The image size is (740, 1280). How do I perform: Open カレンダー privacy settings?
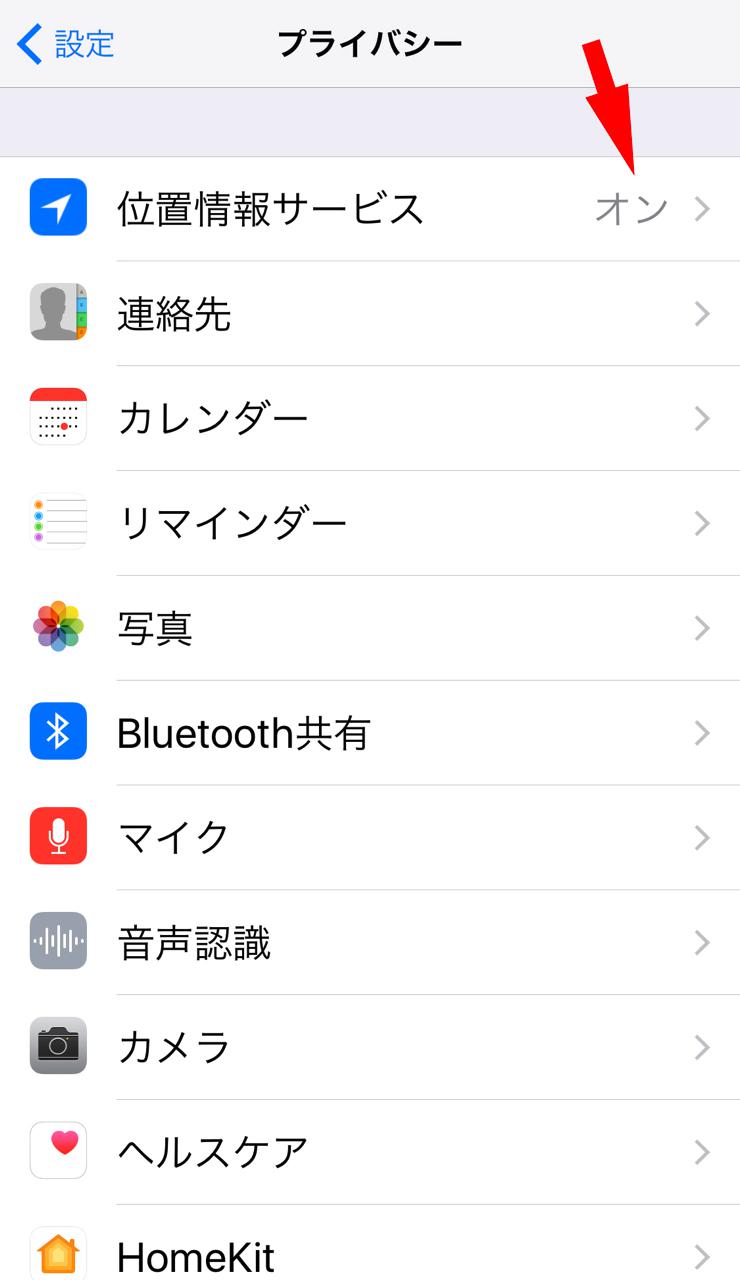370,419
